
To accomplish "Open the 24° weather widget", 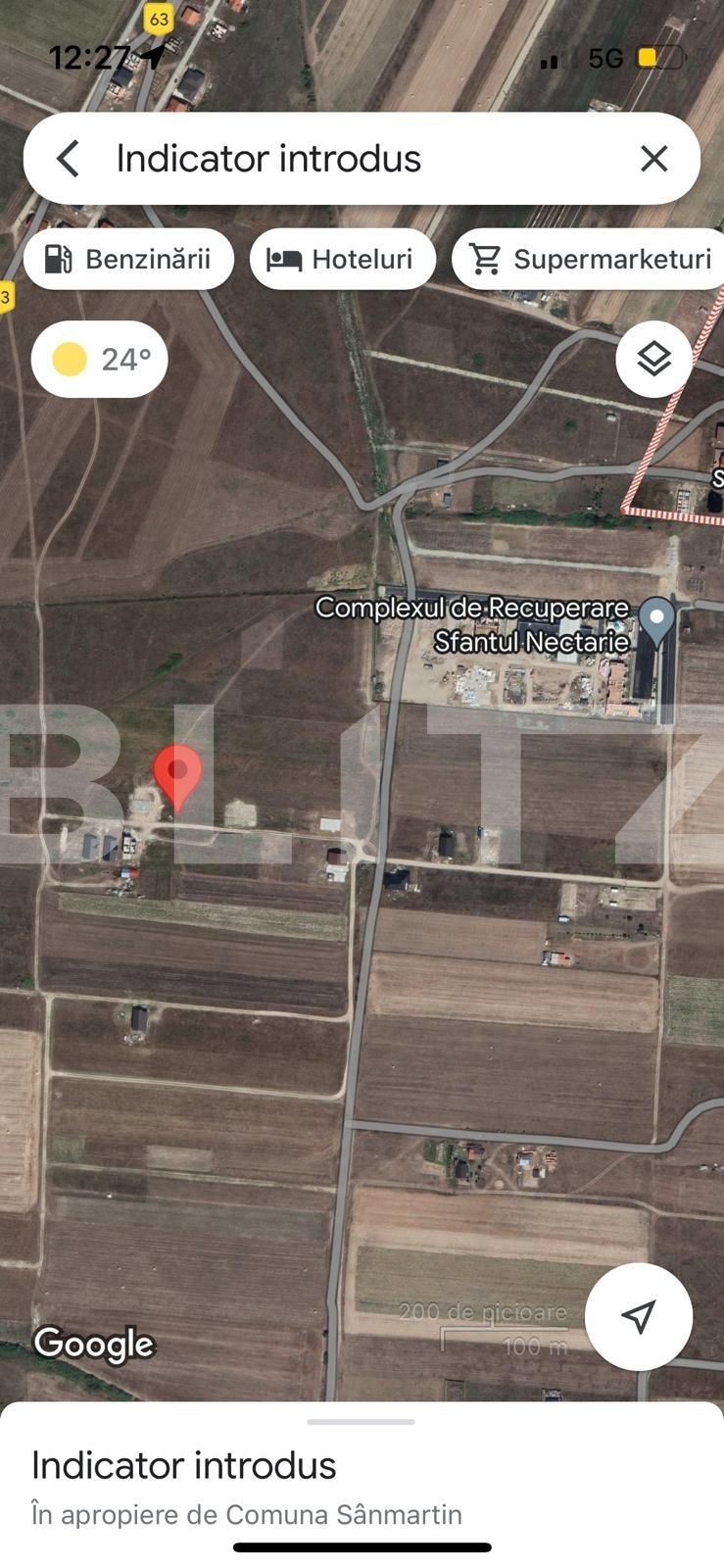I will (100, 360).
